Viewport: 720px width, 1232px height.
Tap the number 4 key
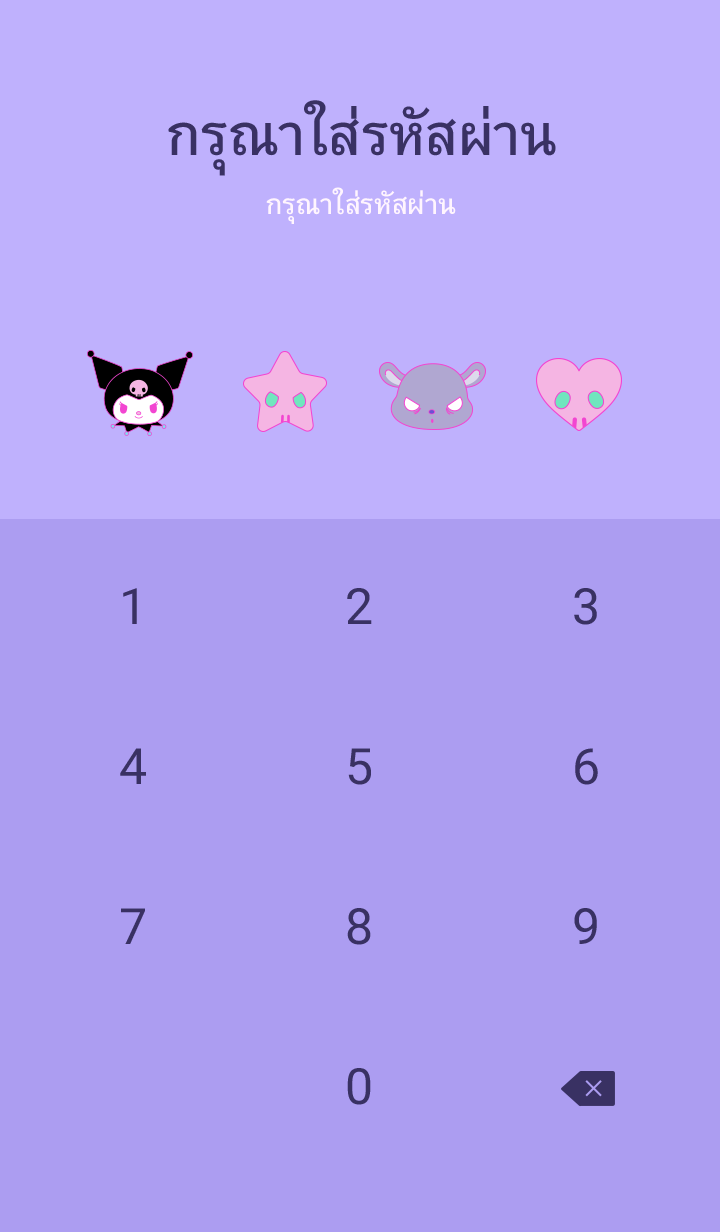(x=133, y=767)
